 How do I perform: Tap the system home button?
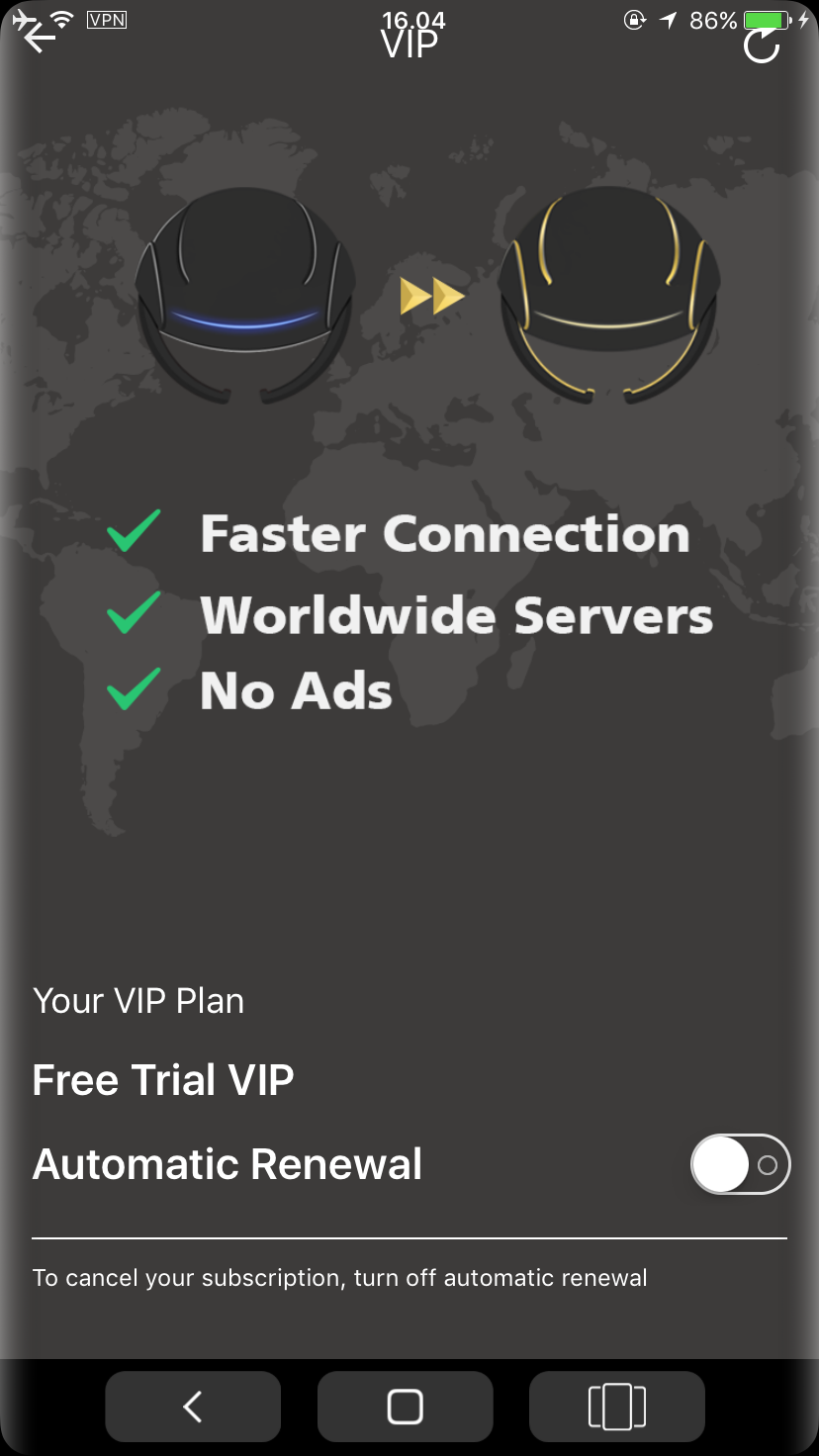(x=406, y=1407)
